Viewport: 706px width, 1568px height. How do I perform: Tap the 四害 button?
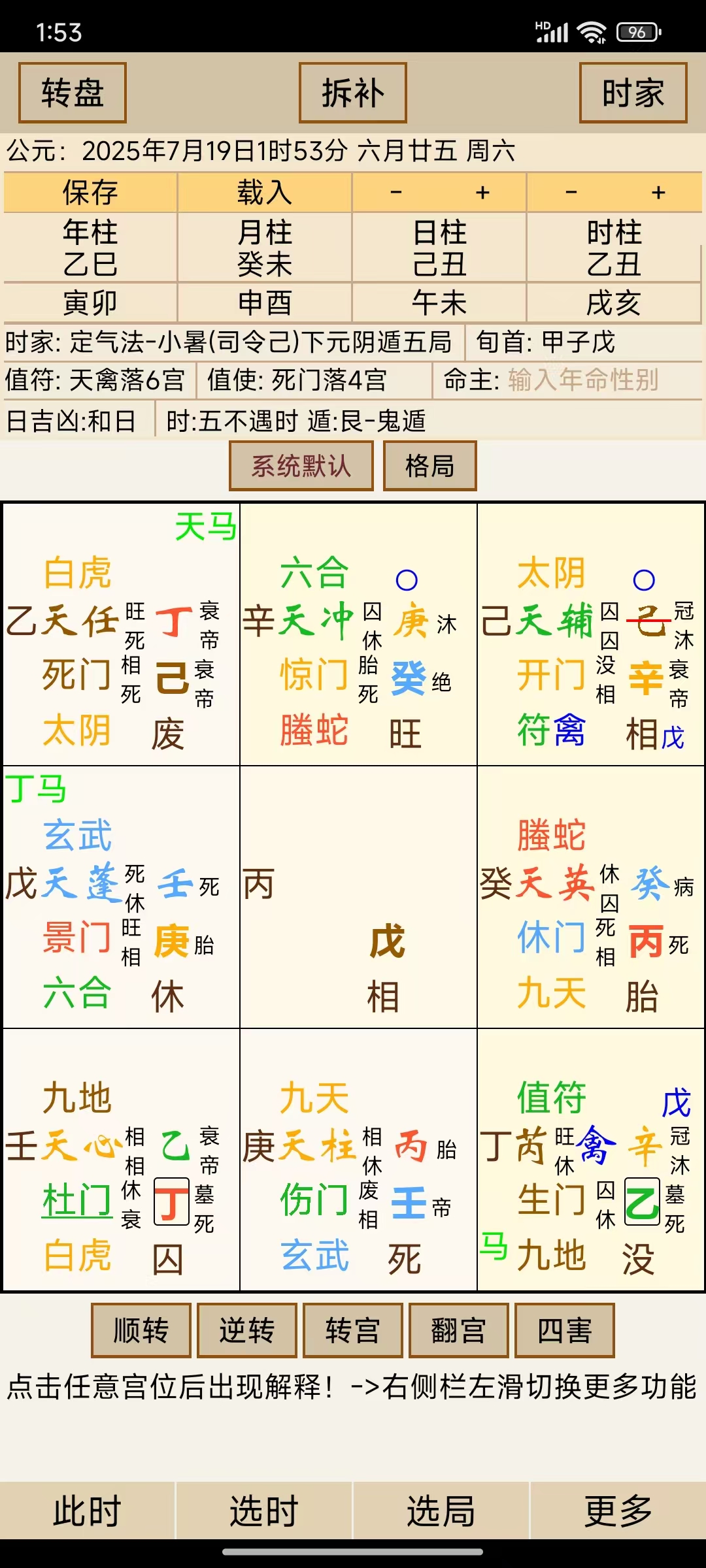click(x=565, y=1330)
